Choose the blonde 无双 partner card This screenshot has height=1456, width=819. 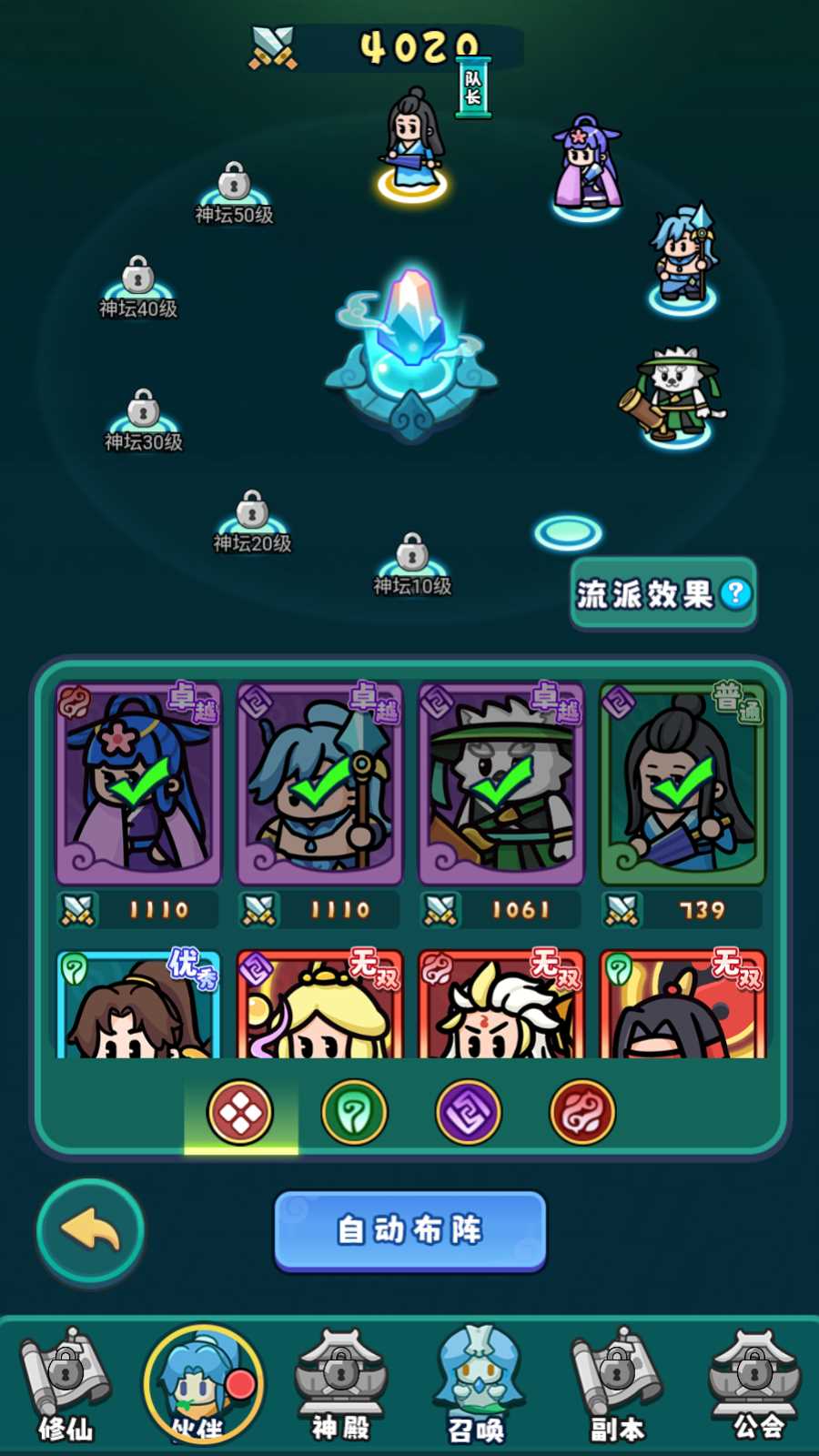[319, 1006]
